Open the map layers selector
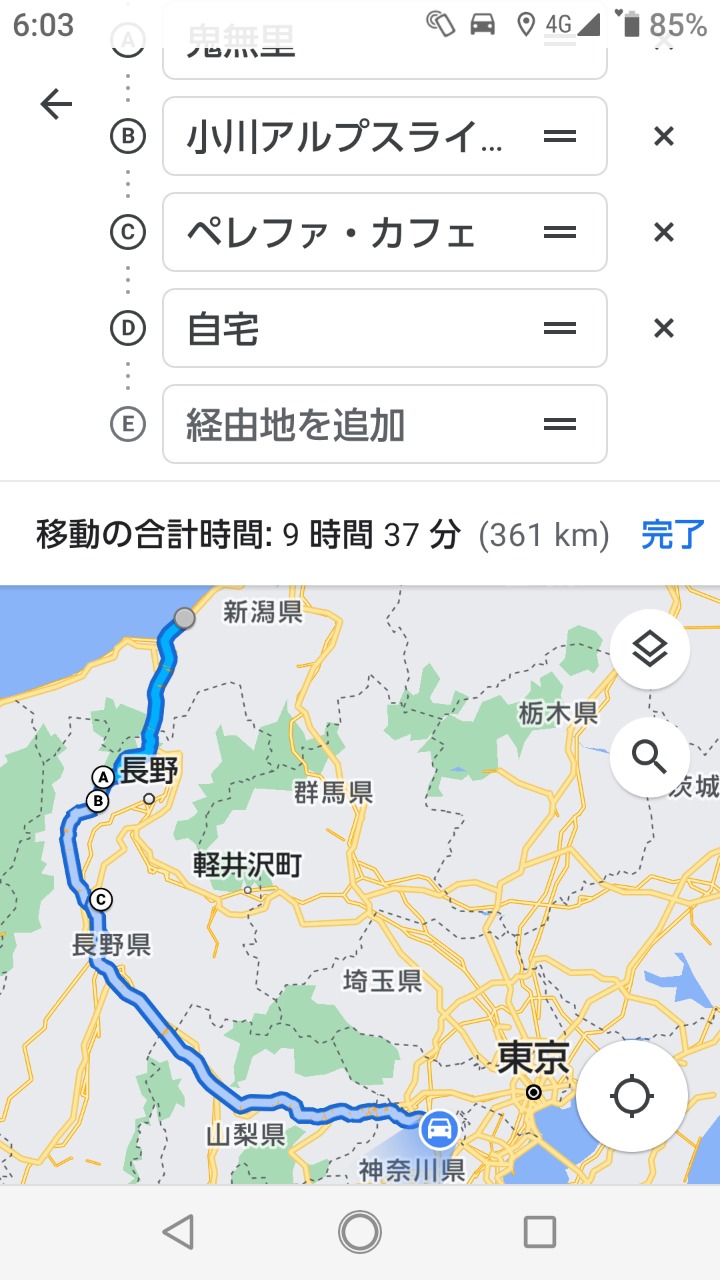 pyautogui.click(x=649, y=651)
